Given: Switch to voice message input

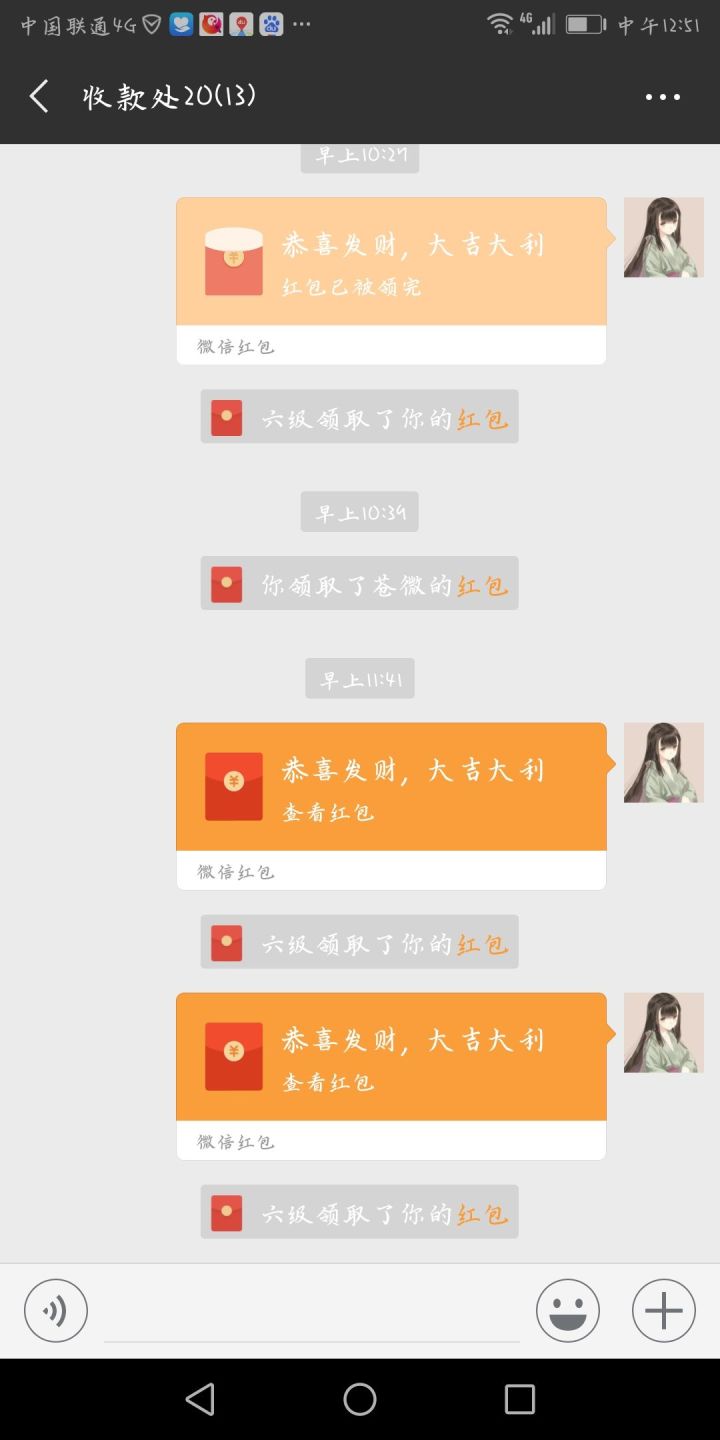Looking at the screenshot, I should click(x=56, y=1310).
